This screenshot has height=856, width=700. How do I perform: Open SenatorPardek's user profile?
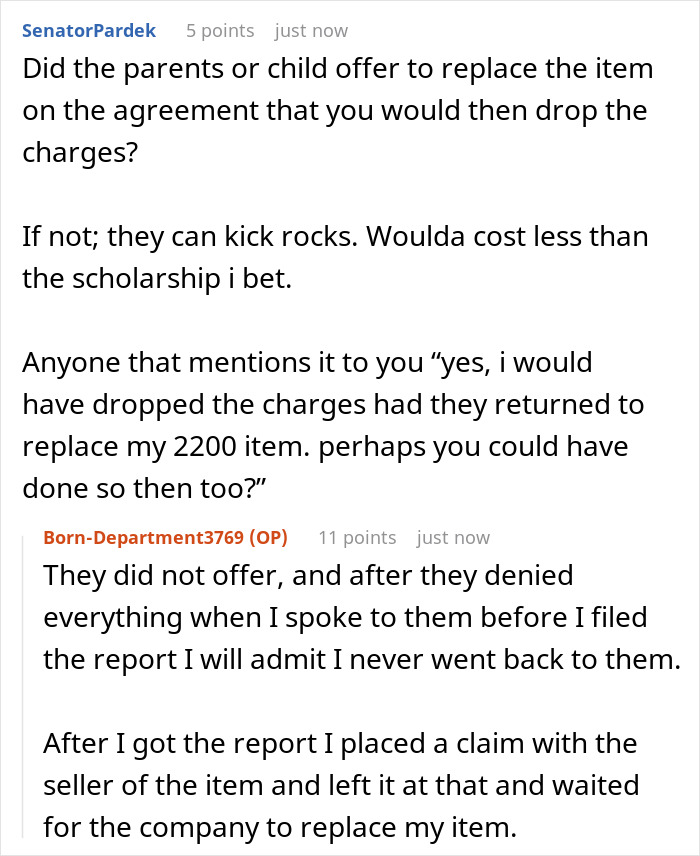[89, 30]
